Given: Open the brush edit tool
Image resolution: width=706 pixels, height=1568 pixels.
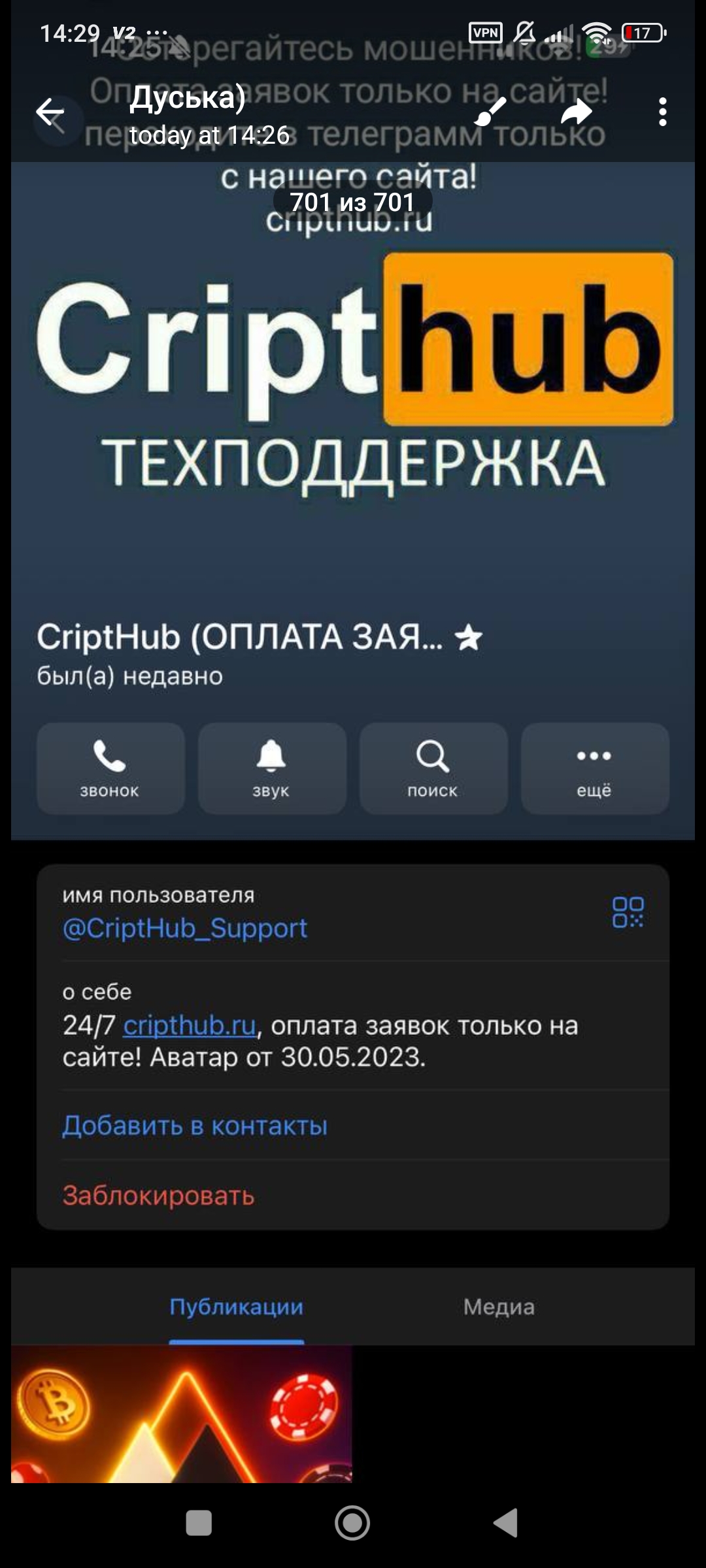Looking at the screenshot, I should click(490, 112).
